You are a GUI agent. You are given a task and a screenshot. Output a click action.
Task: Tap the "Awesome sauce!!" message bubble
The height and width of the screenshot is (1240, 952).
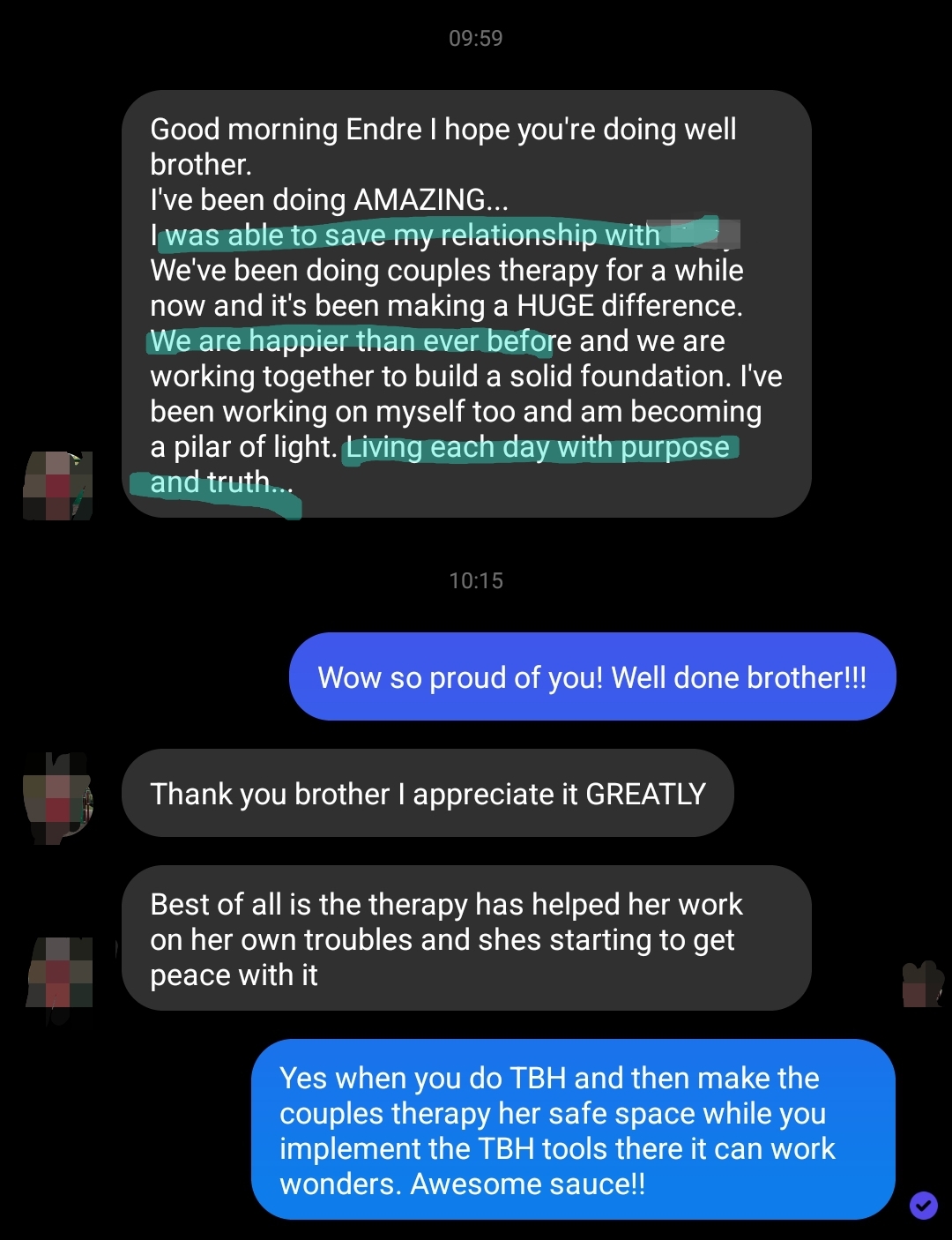pos(573,1130)
